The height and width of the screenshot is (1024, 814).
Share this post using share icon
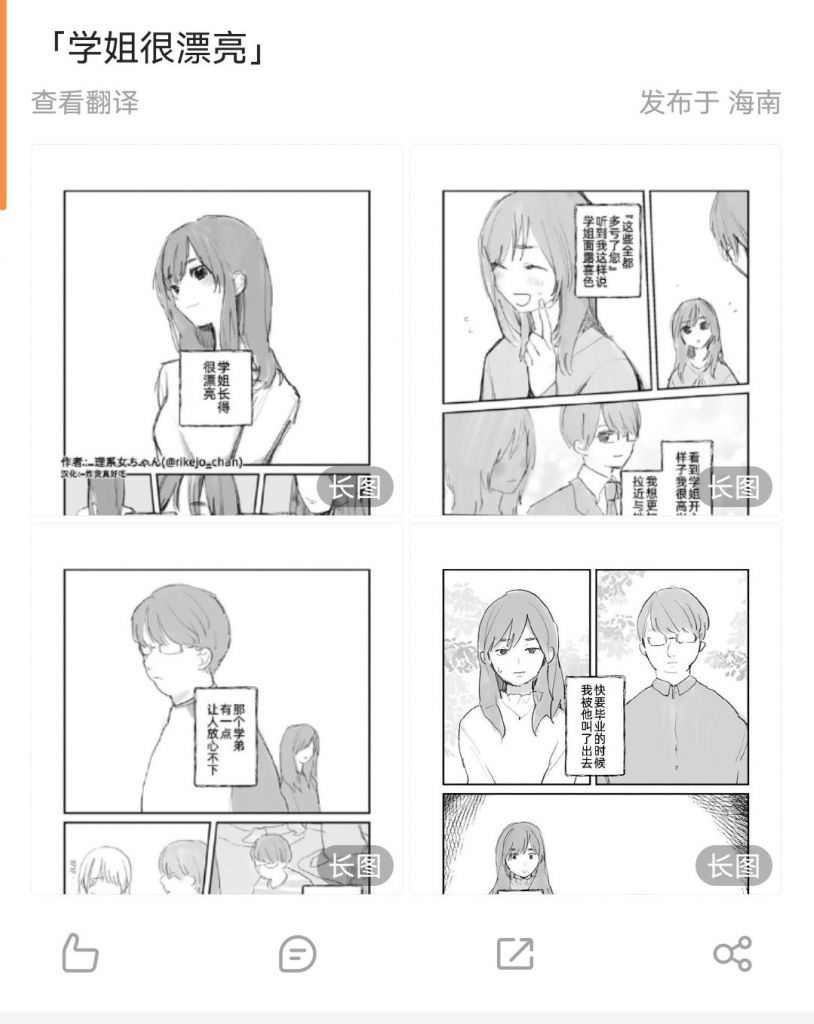point(732,953)
